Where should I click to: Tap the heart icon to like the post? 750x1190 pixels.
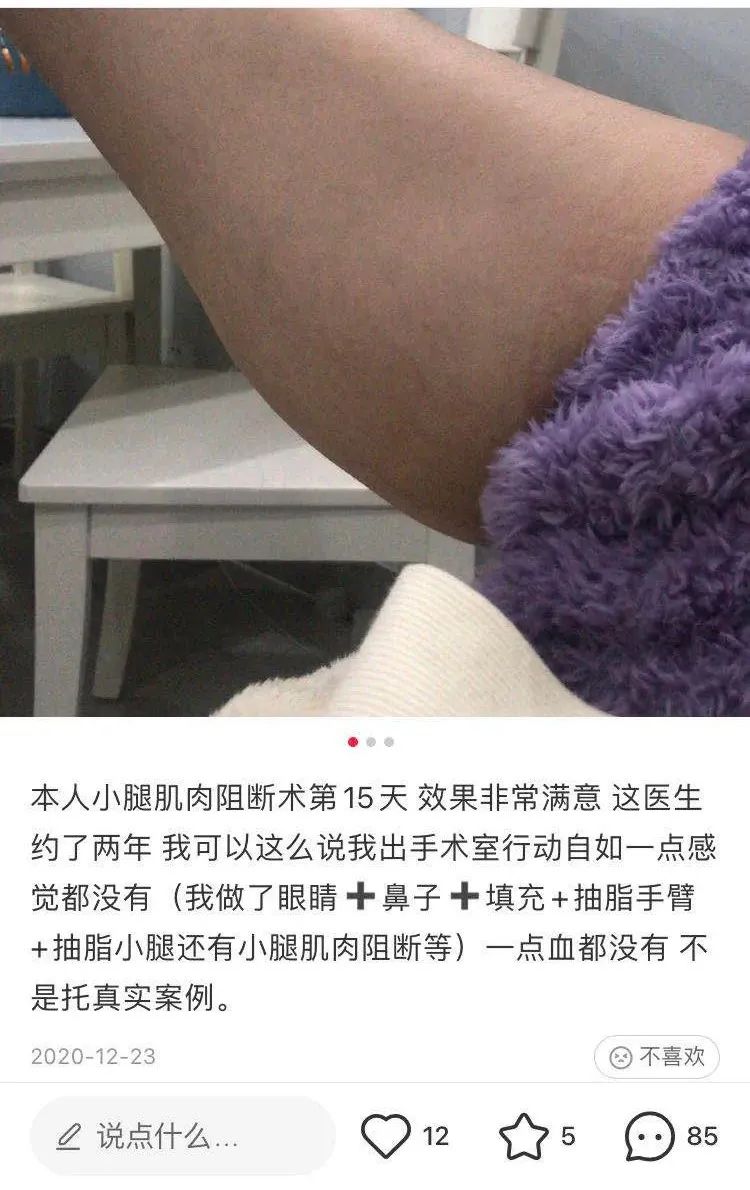point(386,1135)
